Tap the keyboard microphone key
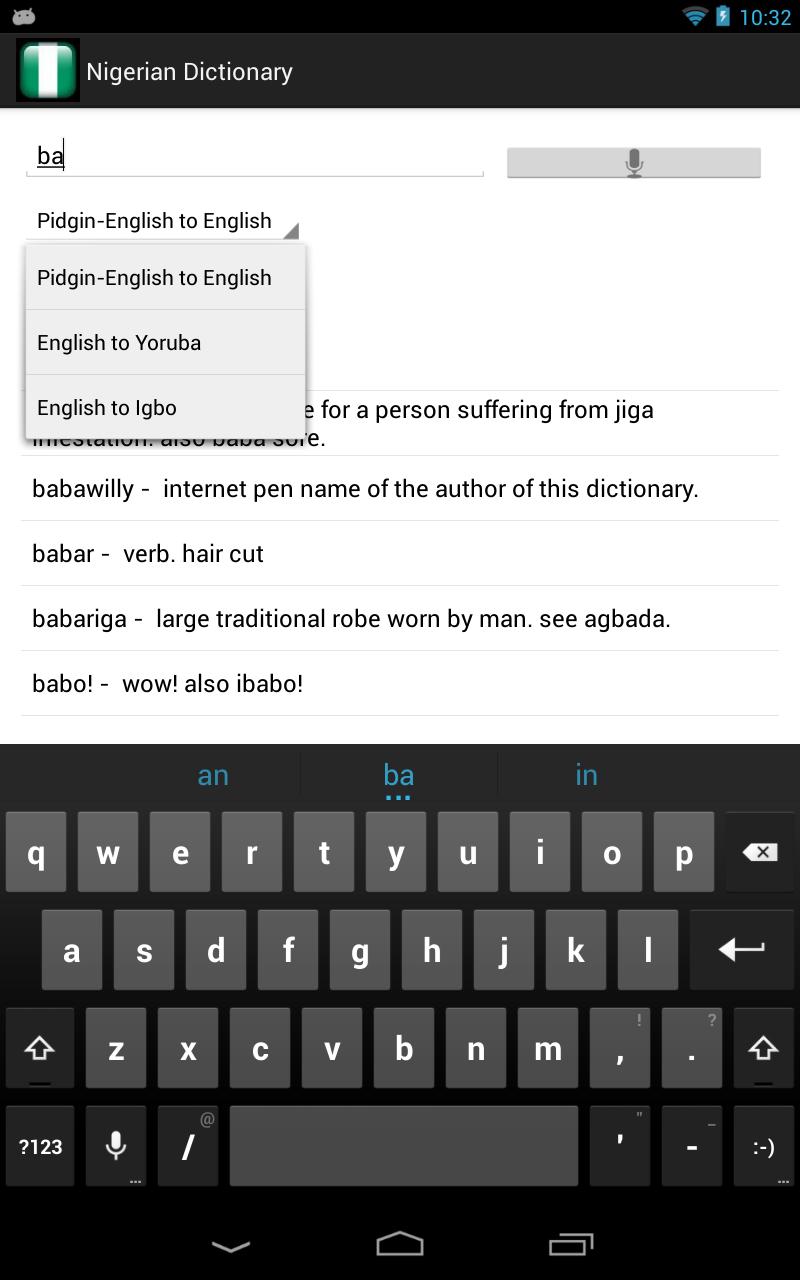Image resolution: width=800 pixels, height=1280 pixels. tap(116, 1147)
